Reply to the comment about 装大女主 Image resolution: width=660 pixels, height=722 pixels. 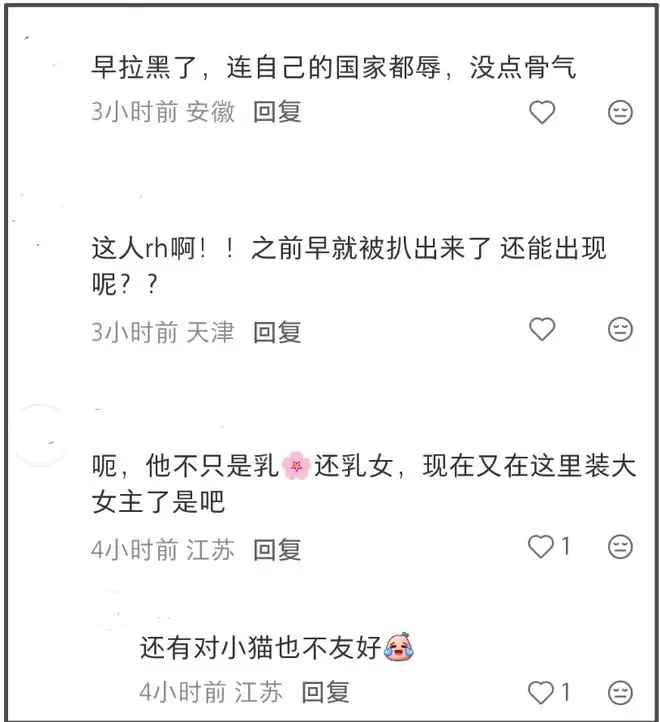(277, 549)
